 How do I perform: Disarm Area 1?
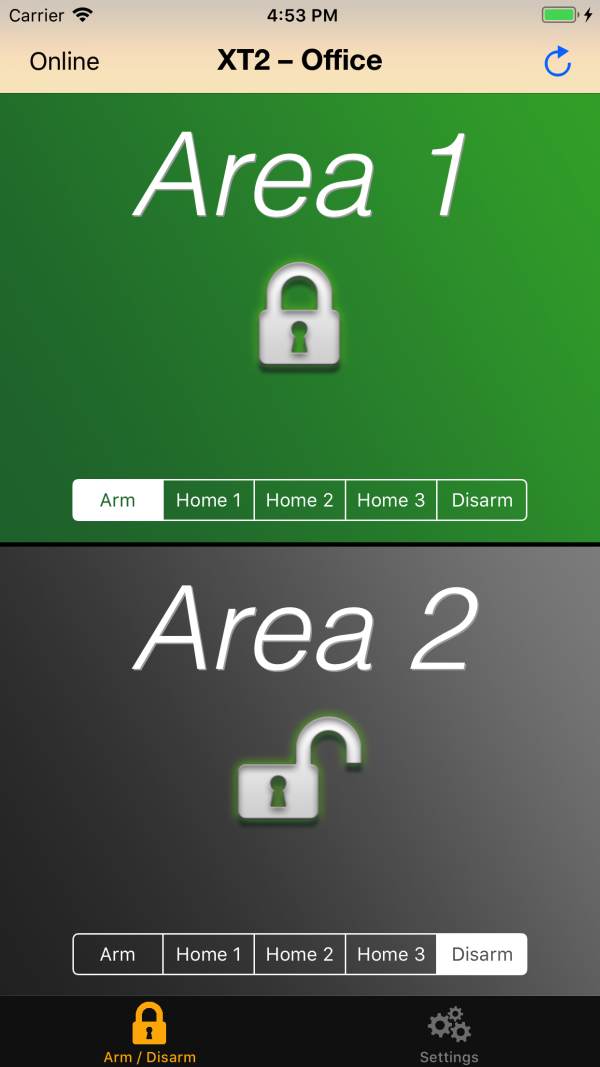tap(482, 500)
